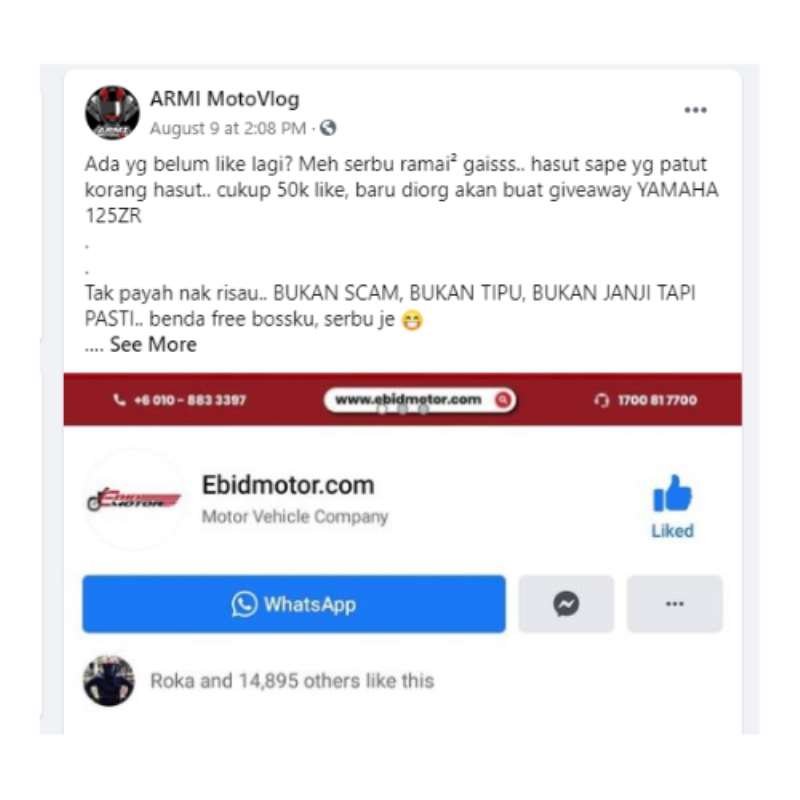Open the post's overflow menu
Viewport: 800px width, 800px height.
point(695,110)
